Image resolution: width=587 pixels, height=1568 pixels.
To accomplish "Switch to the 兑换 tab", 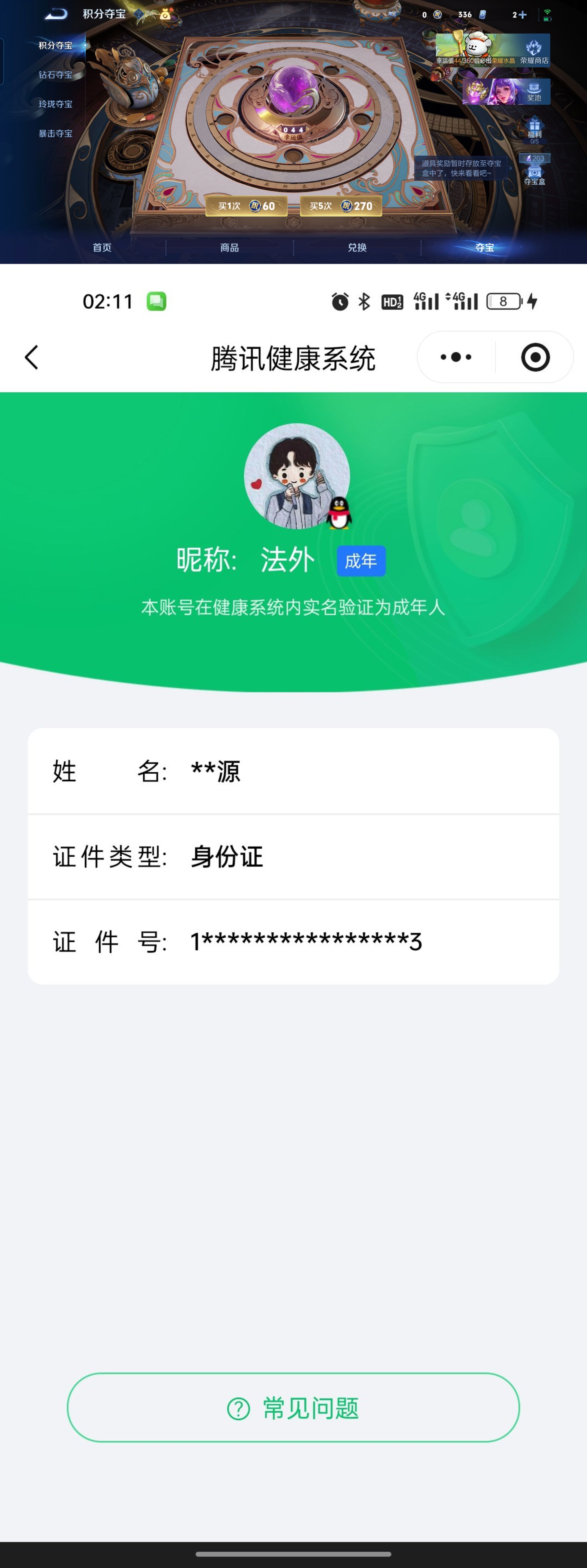I will pyautogui.click(x=357, y=248).
